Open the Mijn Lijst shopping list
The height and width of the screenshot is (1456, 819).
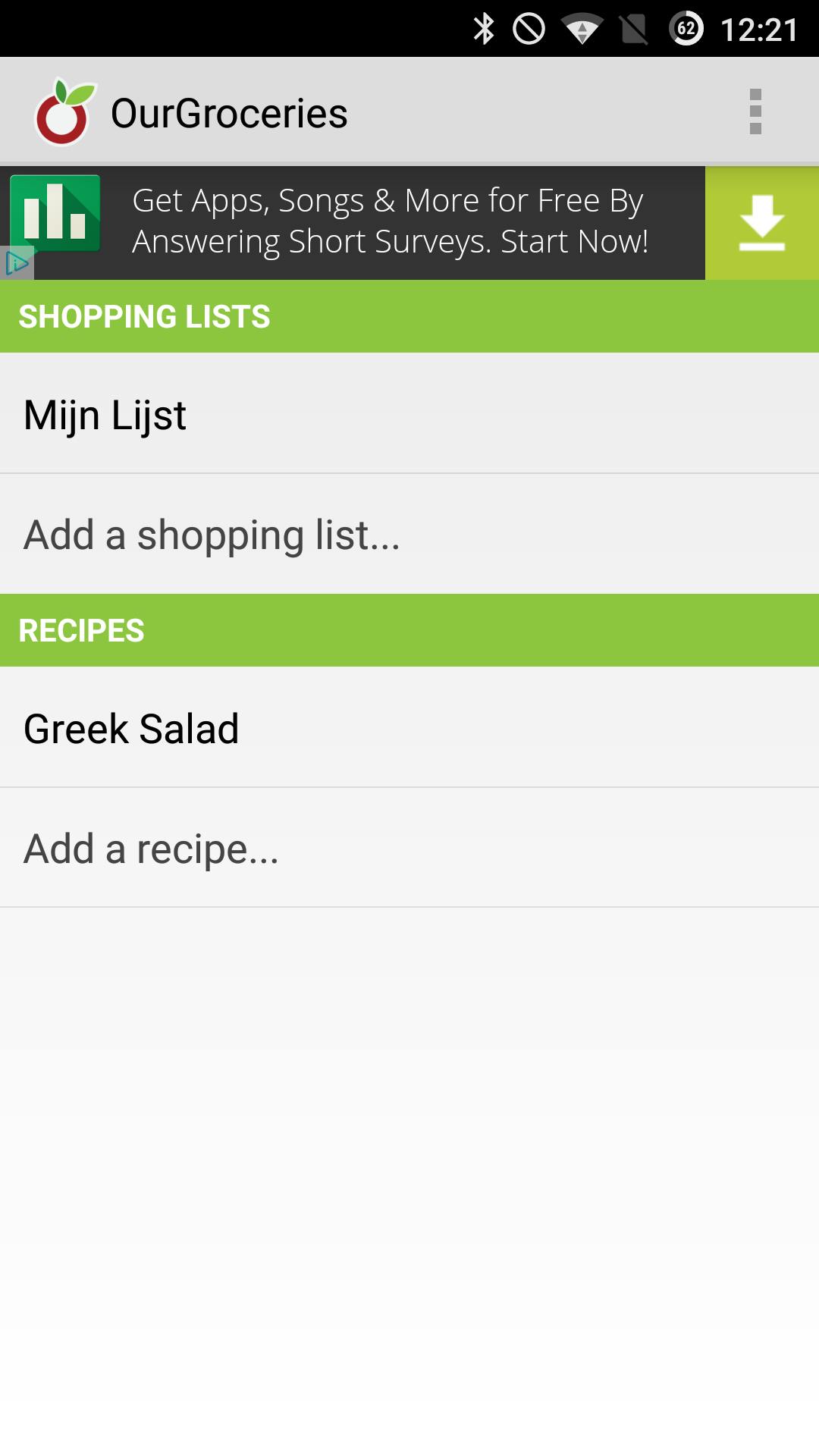[x=409, y=414]
